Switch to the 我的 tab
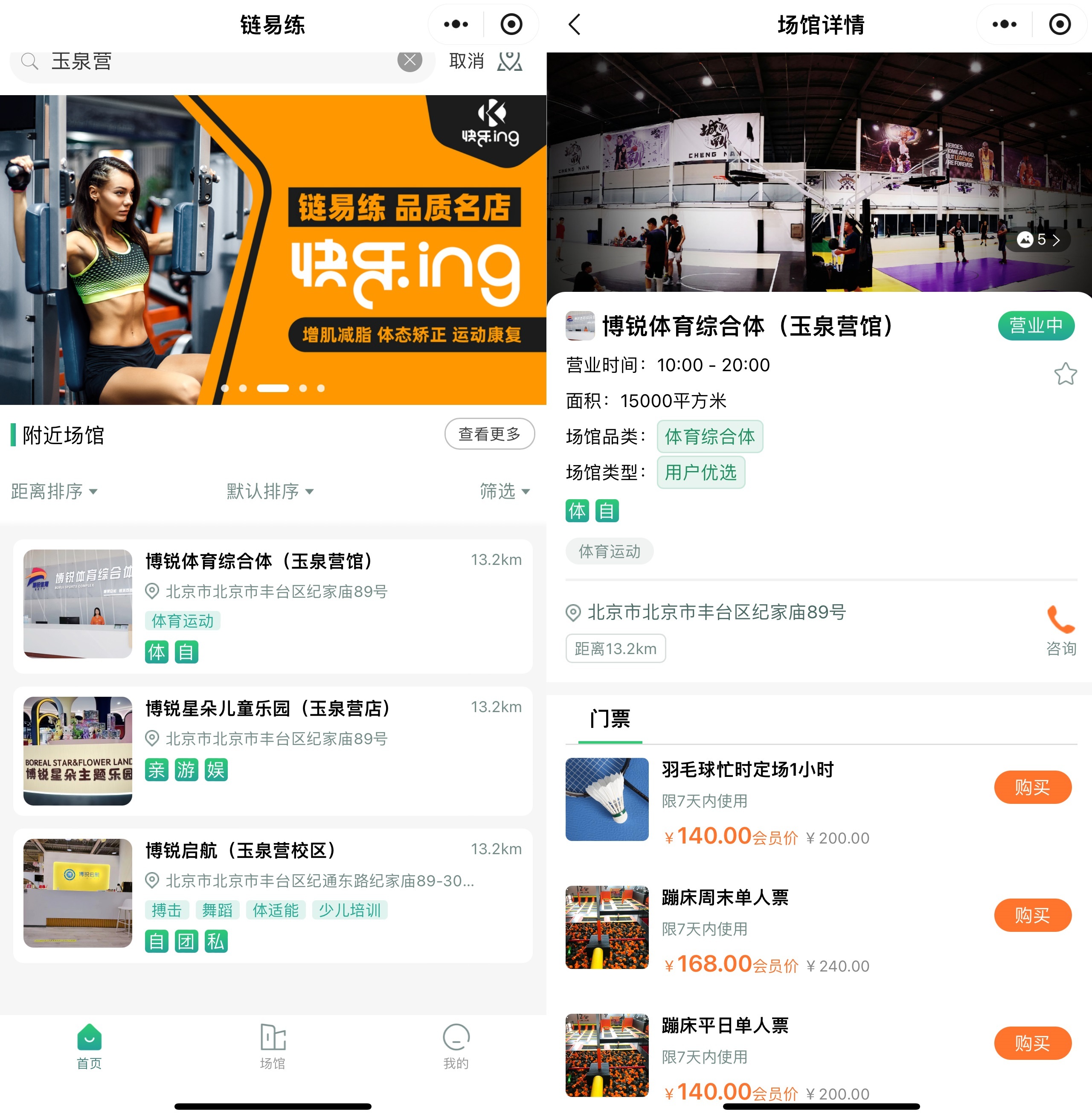Viewport: 1092px width, 1120px height. pyautogui.click(x=456, y=1047)
